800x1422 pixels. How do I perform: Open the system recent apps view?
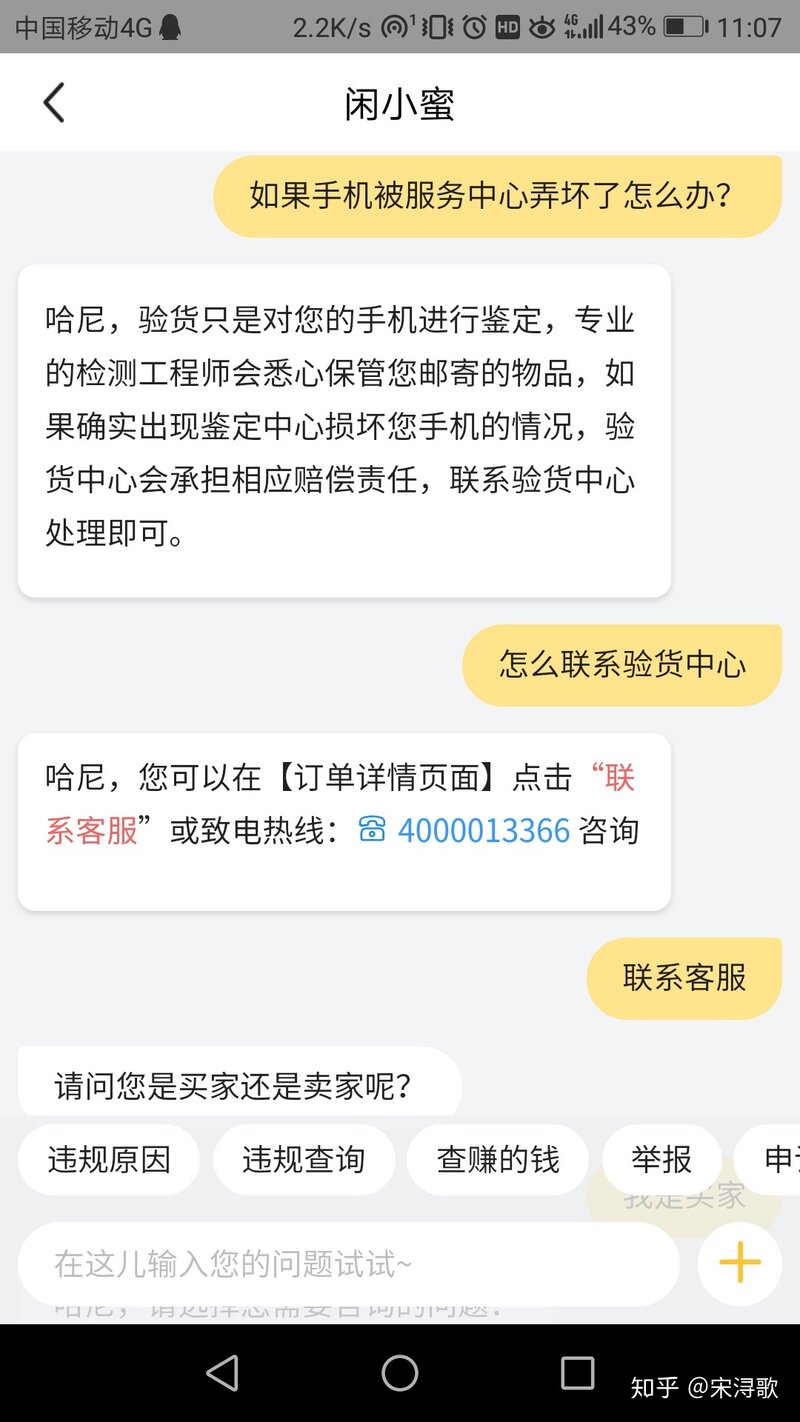coord(577,1373)
